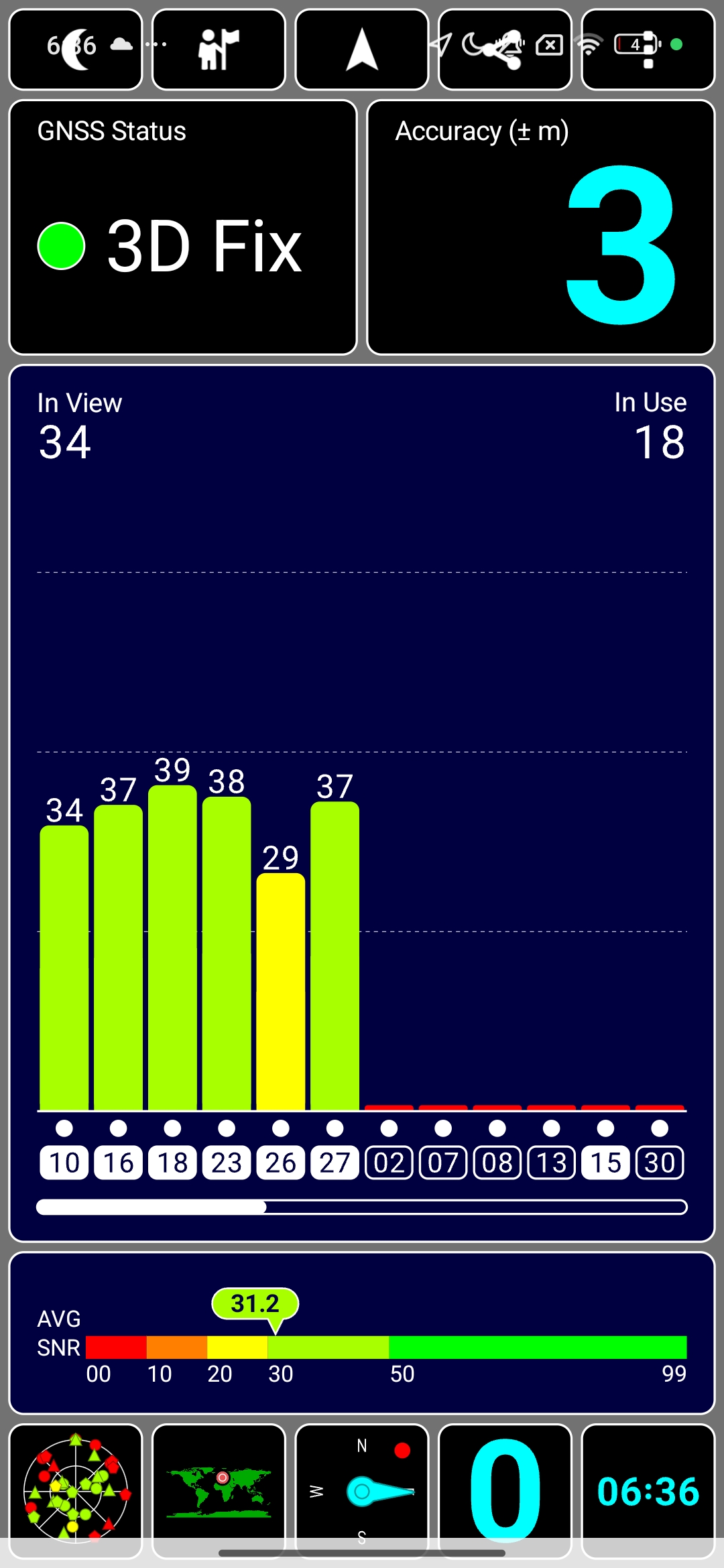Toggle night mode with the moon button
This screenshot has height=1568, width=724.
(x=76, y=50)
